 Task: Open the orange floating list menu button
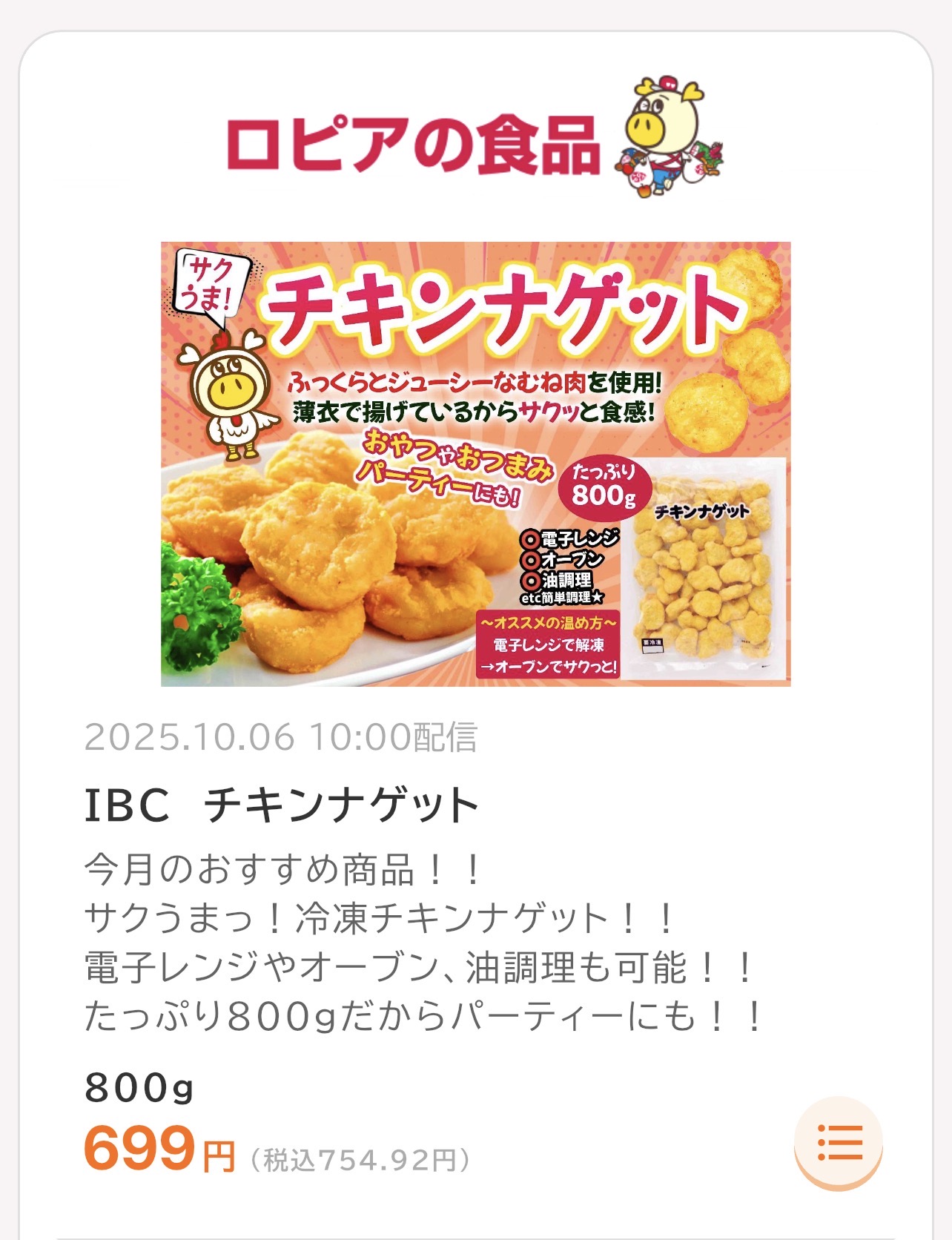pos(839,1142)
